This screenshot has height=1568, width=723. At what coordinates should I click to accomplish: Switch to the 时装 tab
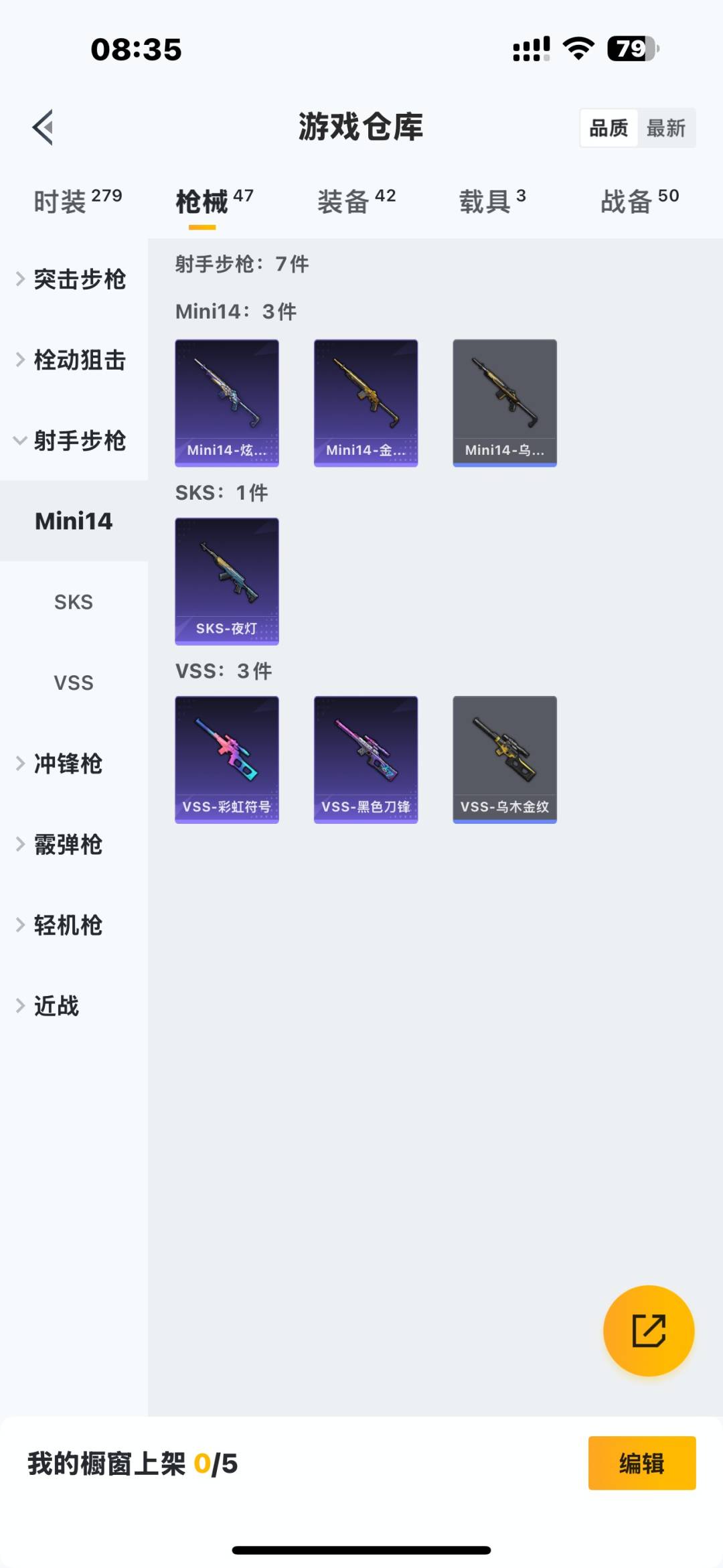coord(77,201)
